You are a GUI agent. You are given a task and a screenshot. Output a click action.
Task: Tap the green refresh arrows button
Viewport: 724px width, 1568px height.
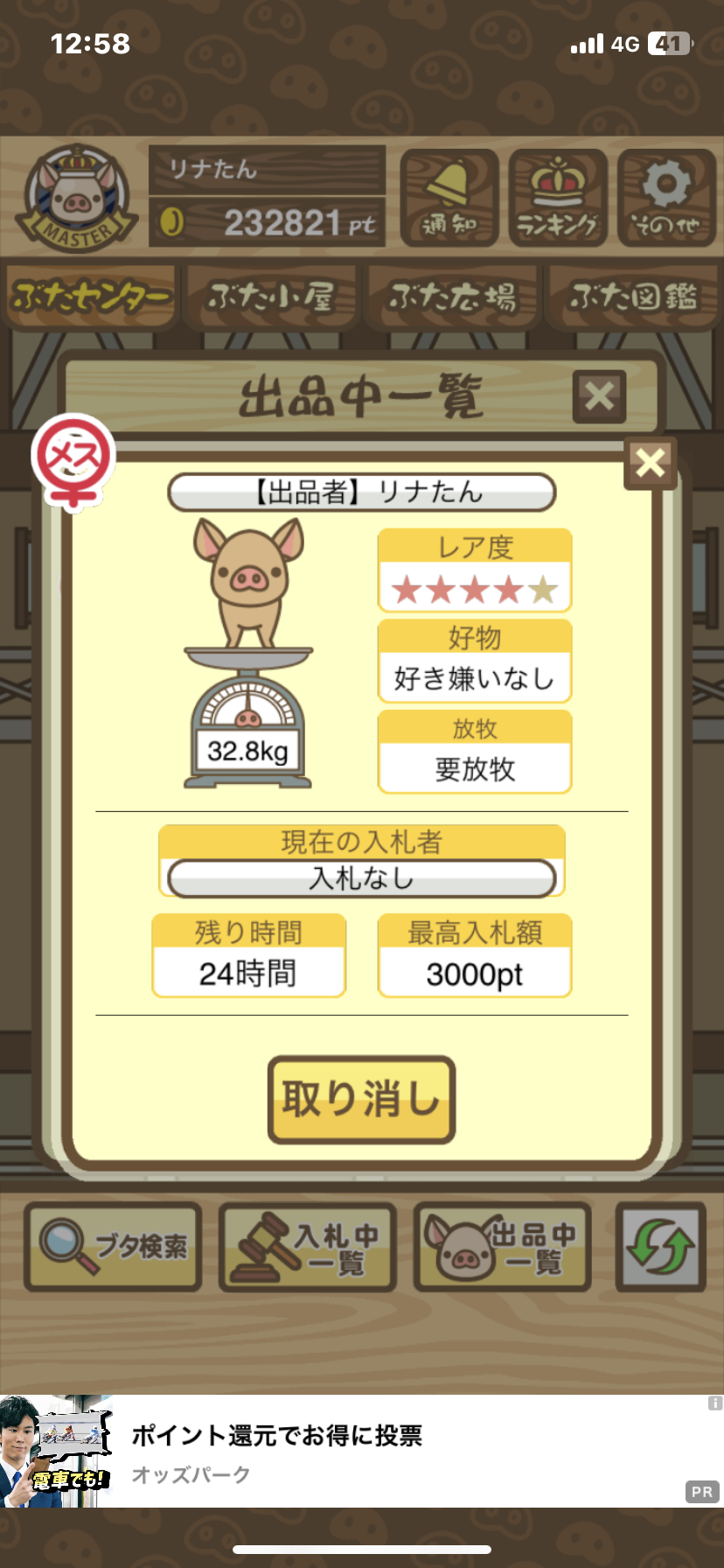661,1247
